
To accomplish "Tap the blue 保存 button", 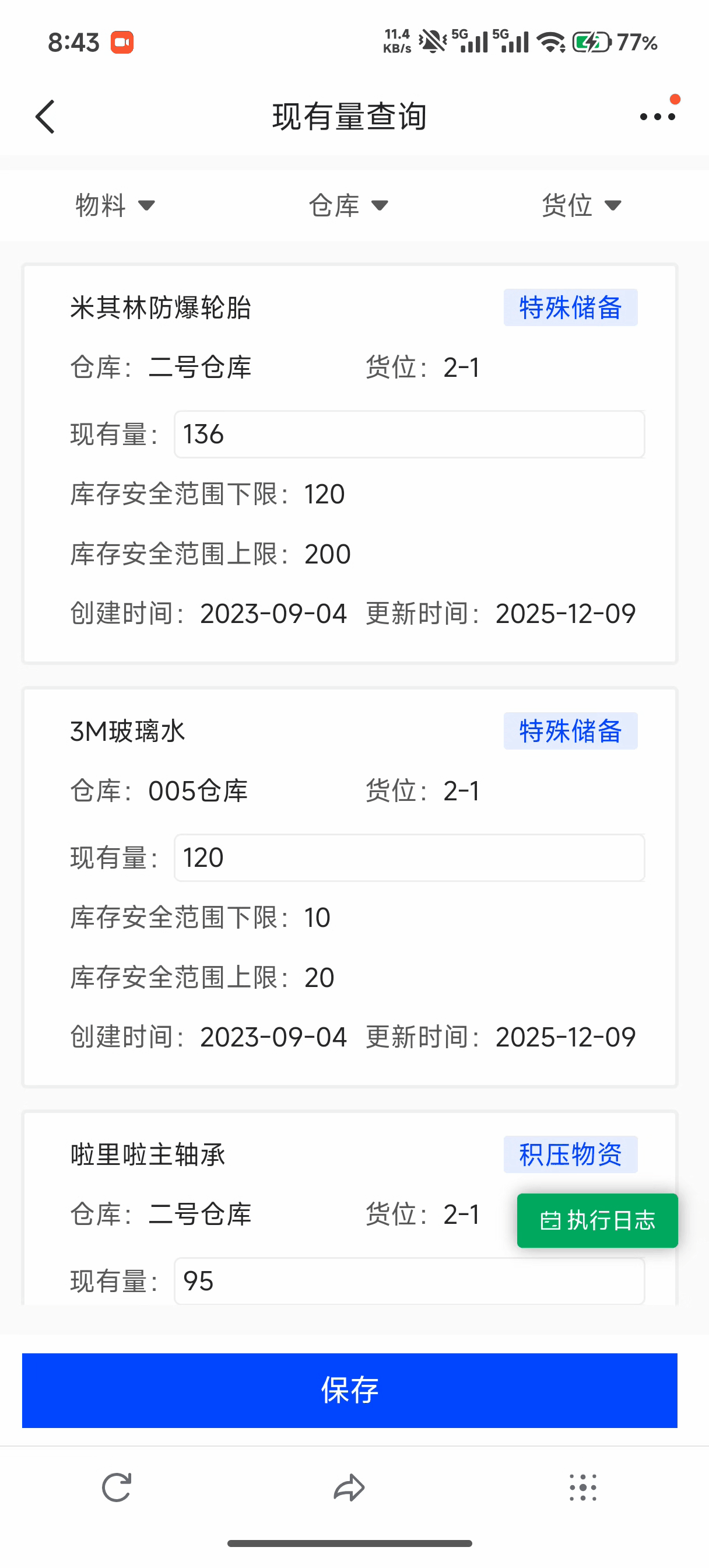I will (349, 1390).
